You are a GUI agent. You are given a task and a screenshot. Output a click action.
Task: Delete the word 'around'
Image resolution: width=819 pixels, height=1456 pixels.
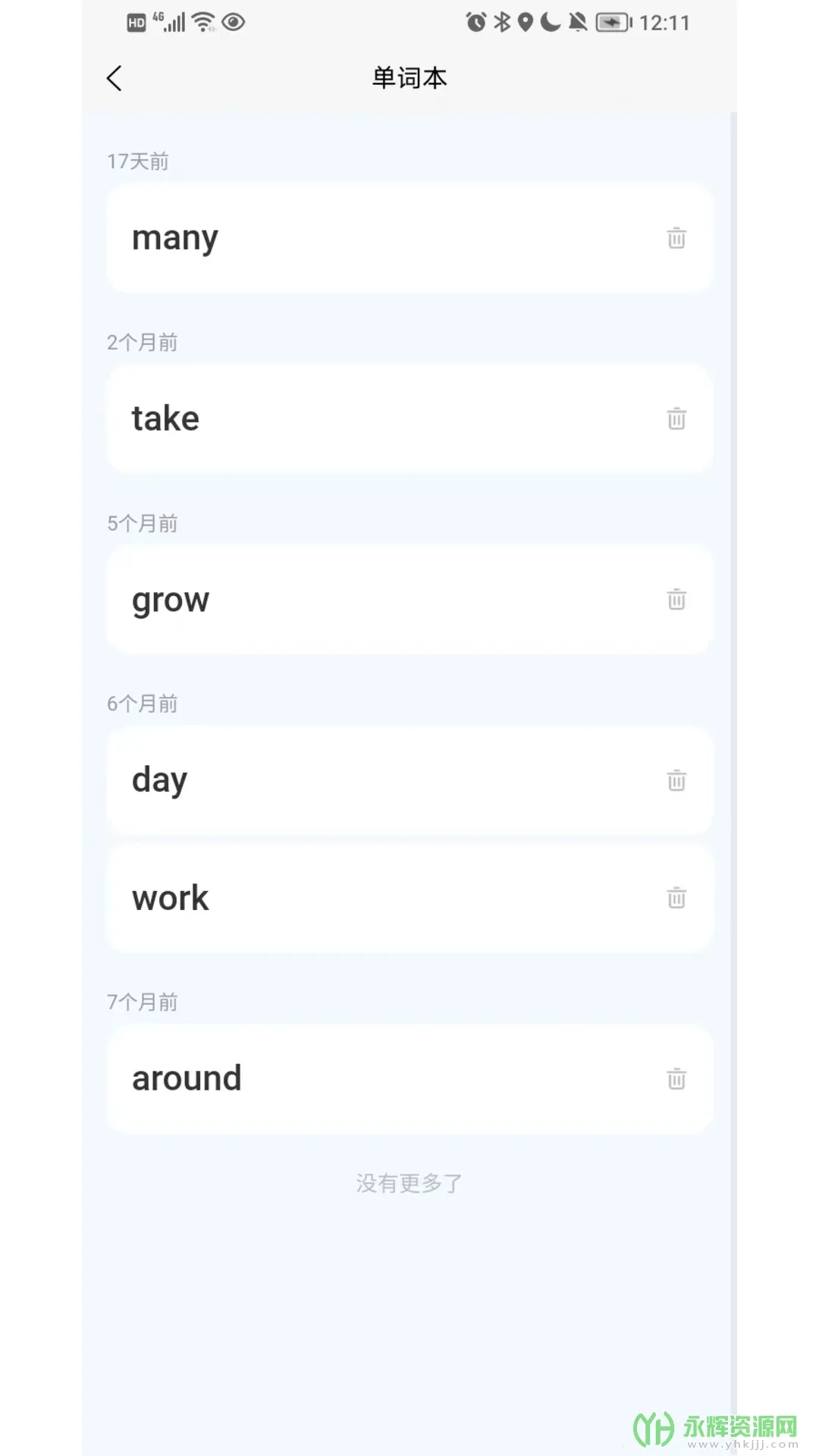[676, 1079]
